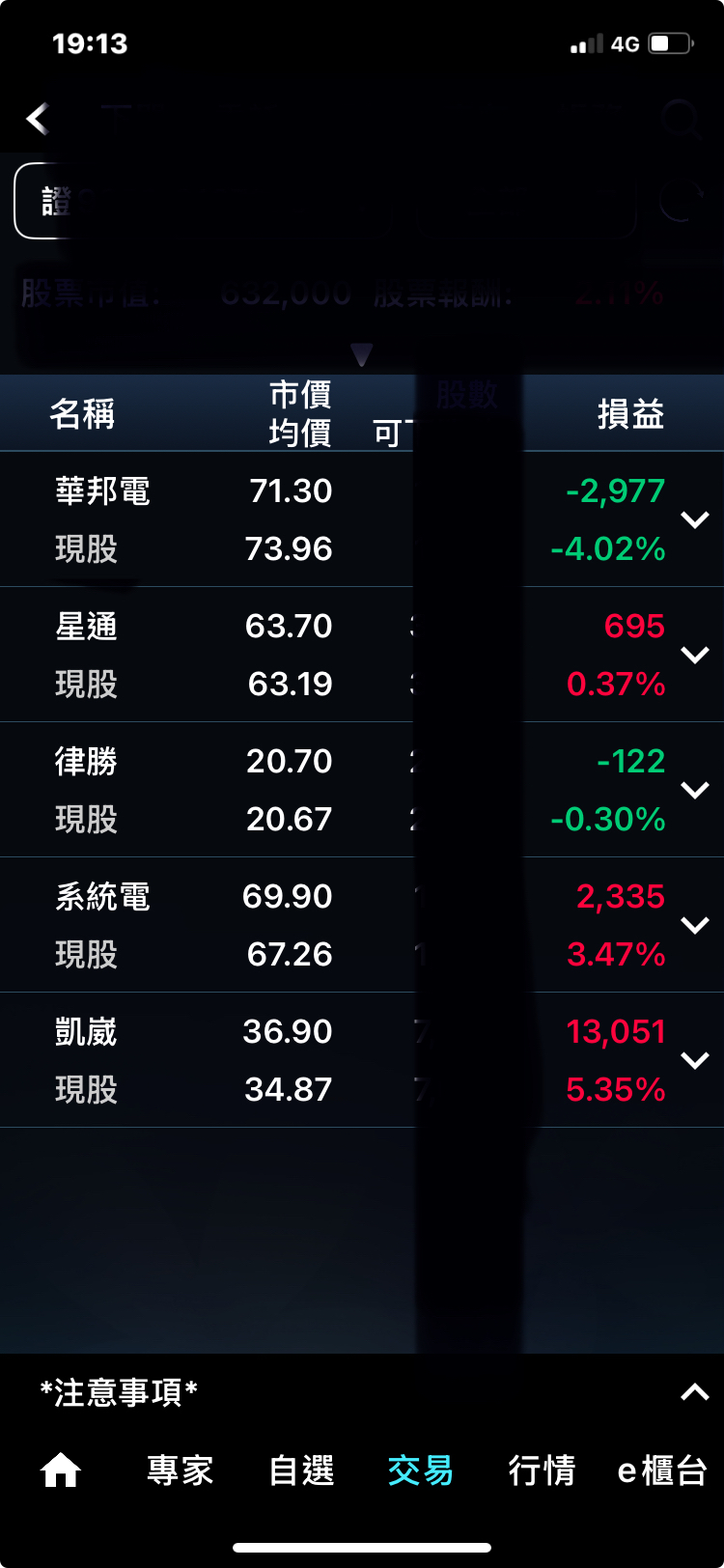Image resolution: width=724 pixels, height=1568 pixels.
Task: Expand the 律勝 holding details
Action: click(694, 790)
